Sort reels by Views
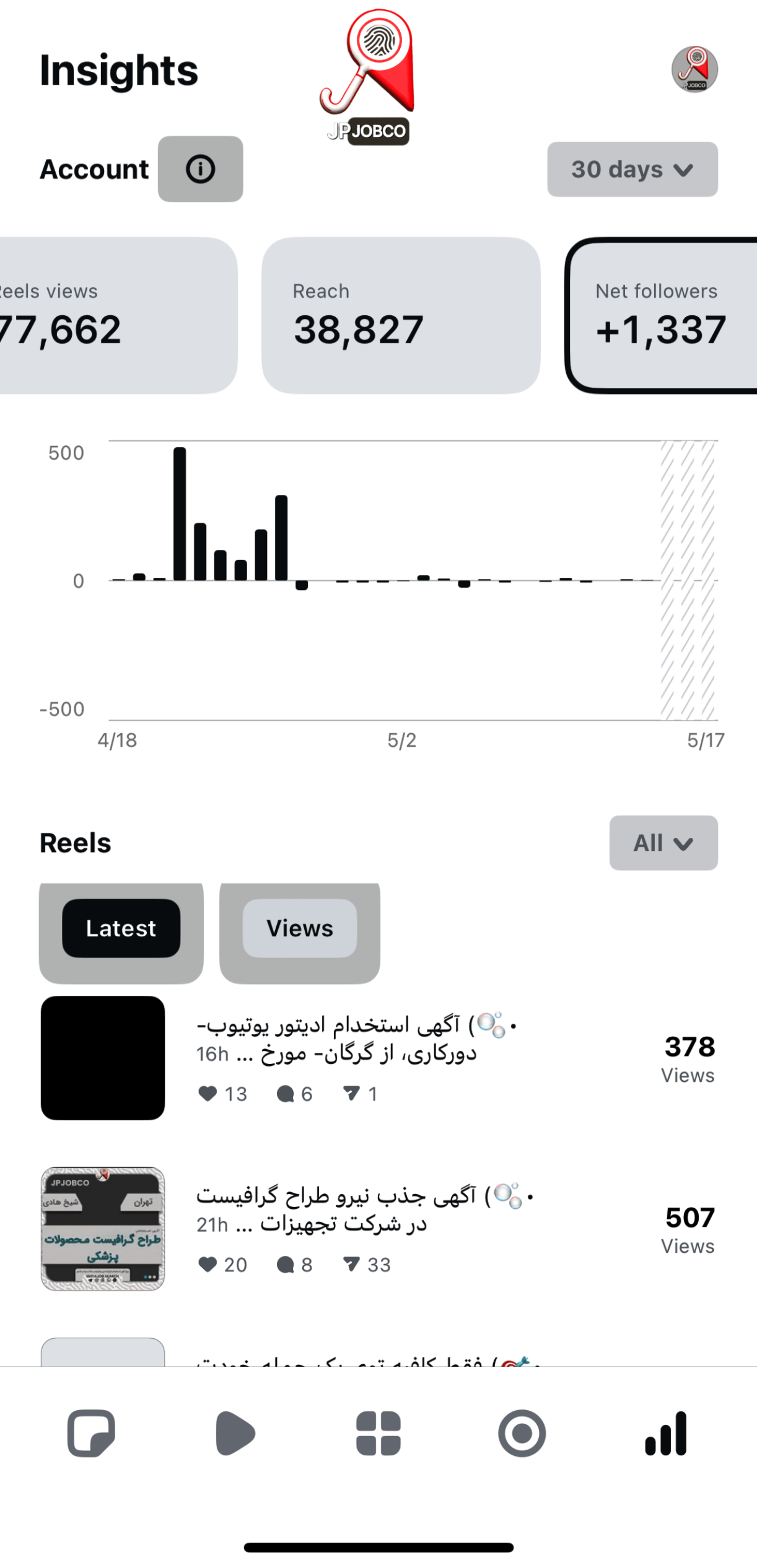Screen dimensions: 757x1568 (x=300, y=928)
